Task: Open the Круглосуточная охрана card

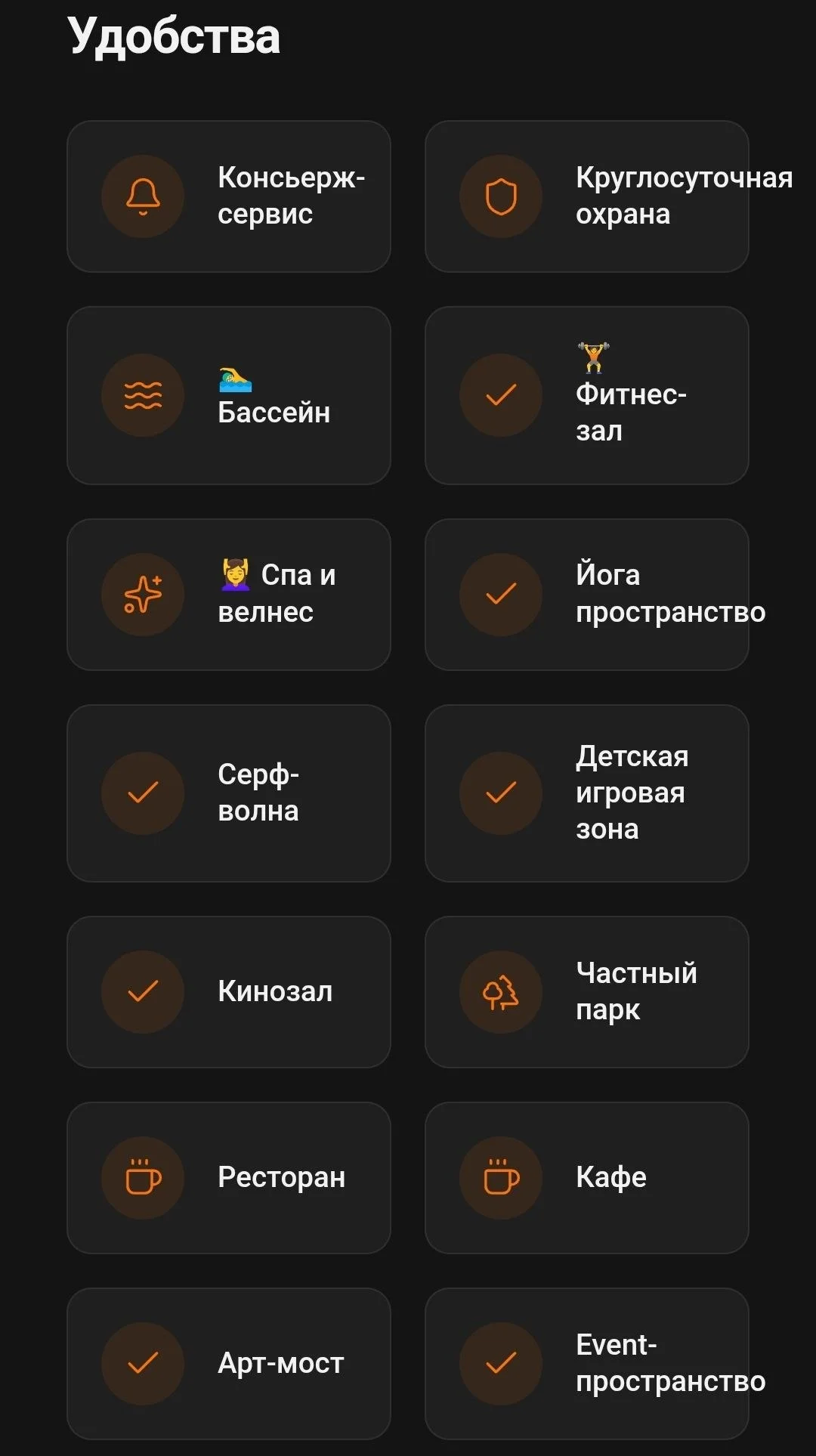Action: [x=587, y=196]
